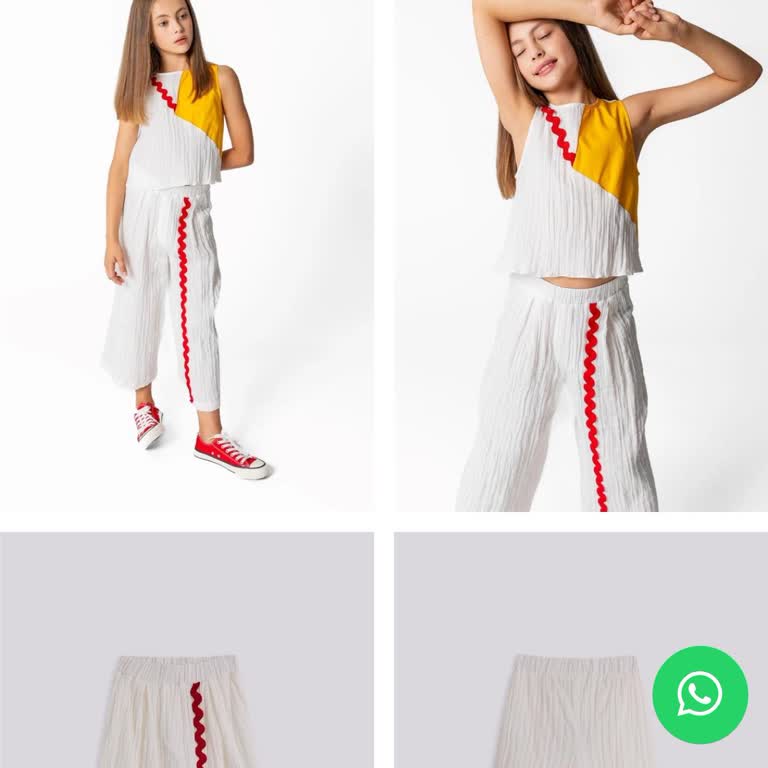Open the full-body photo with red sneakers
The height and width of the screenshot is (768, 768).
tap(187, 255)
